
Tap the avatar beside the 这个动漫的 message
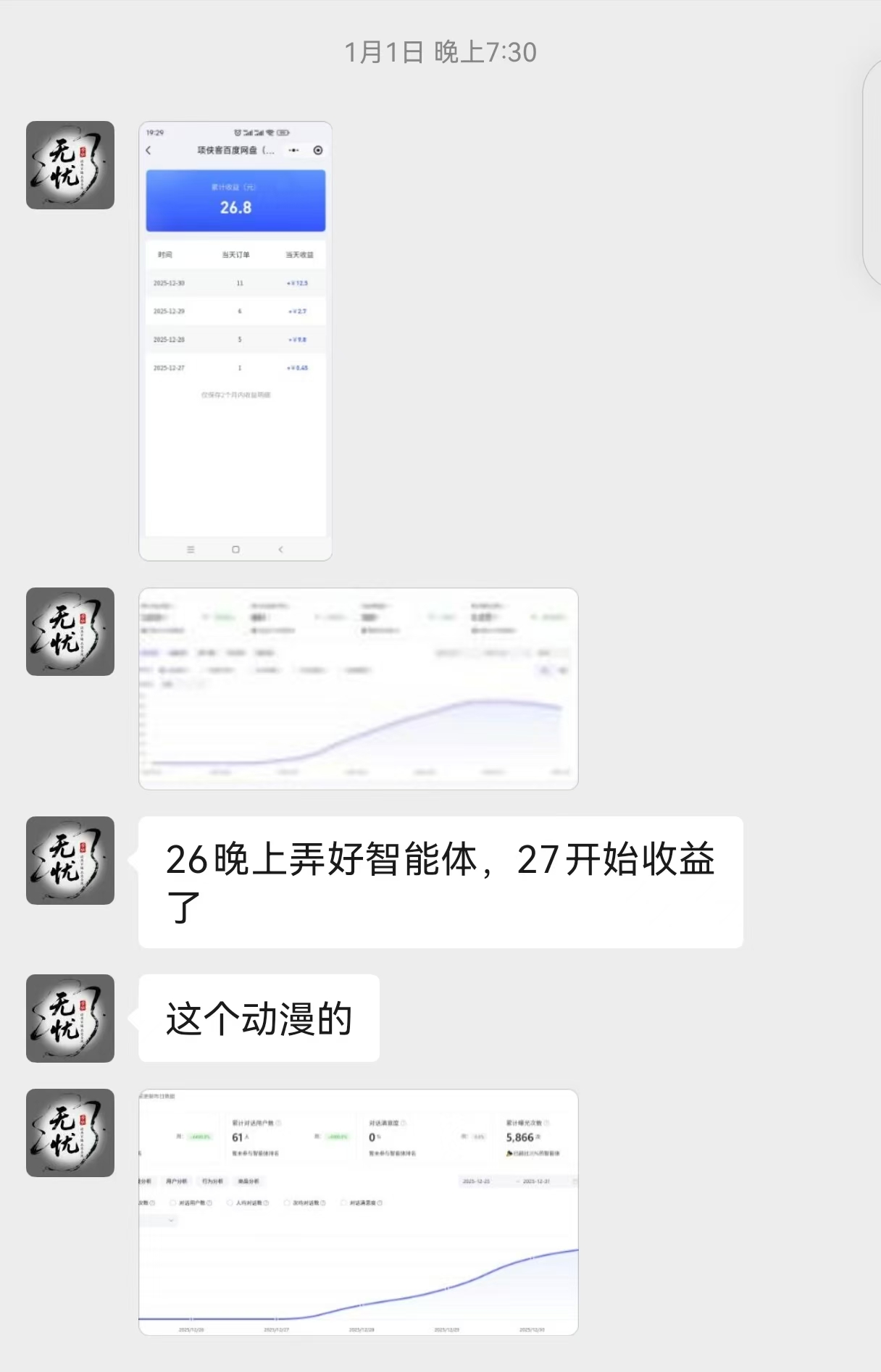coord(70,1018)
